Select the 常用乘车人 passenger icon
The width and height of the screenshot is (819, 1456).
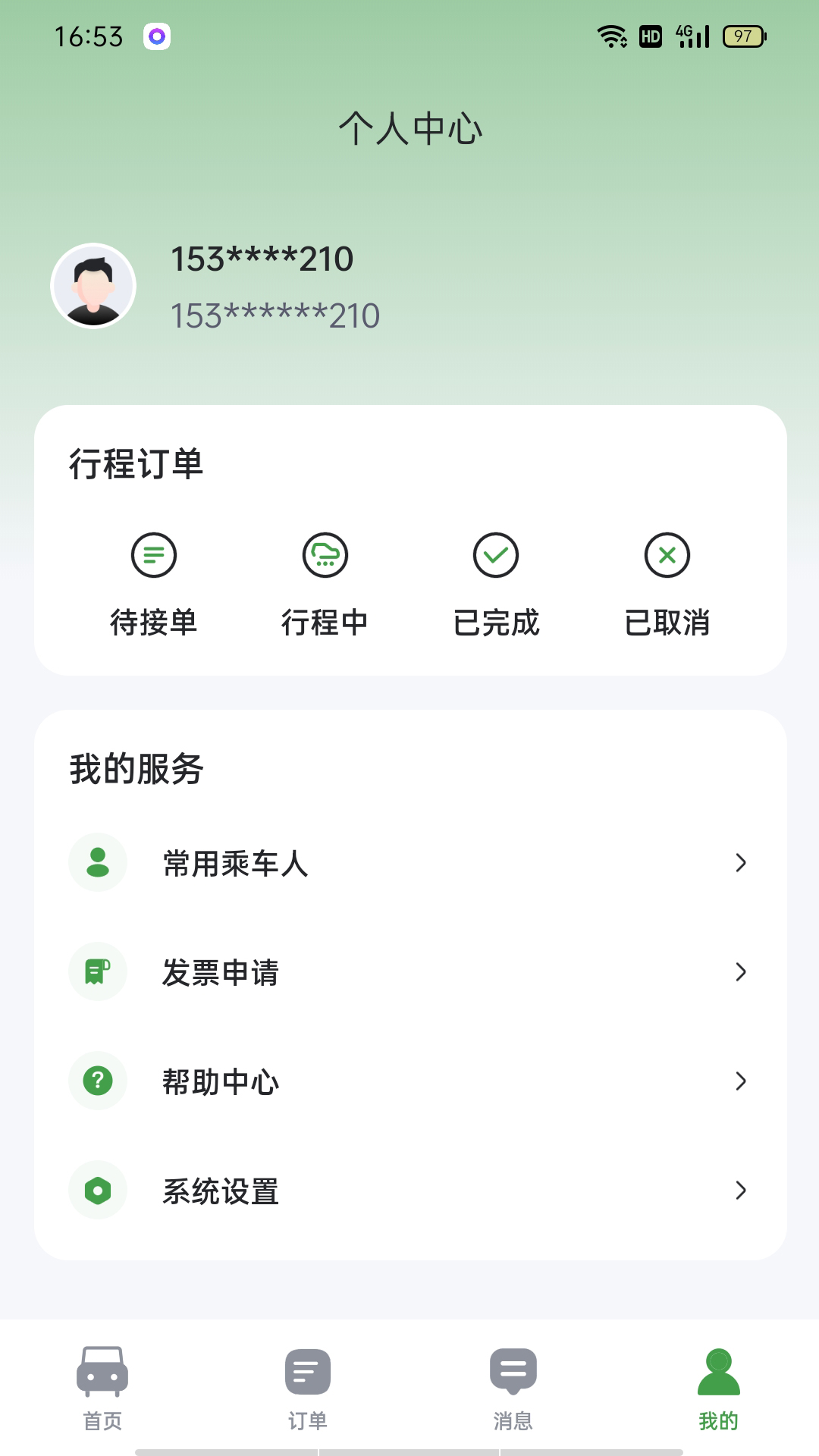click(x=97, y=862)
